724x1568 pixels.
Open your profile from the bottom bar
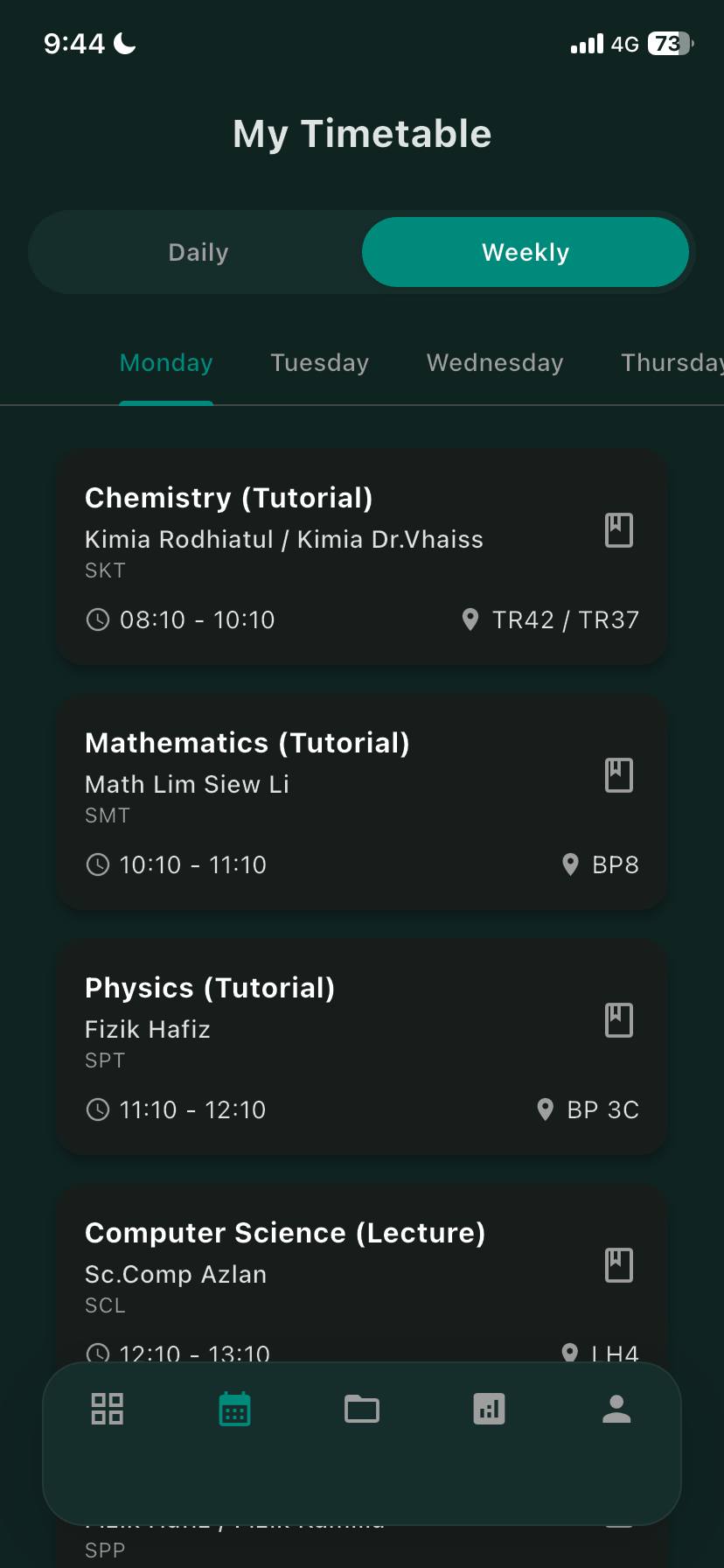pyautogui.click(x=616, y=1409)
